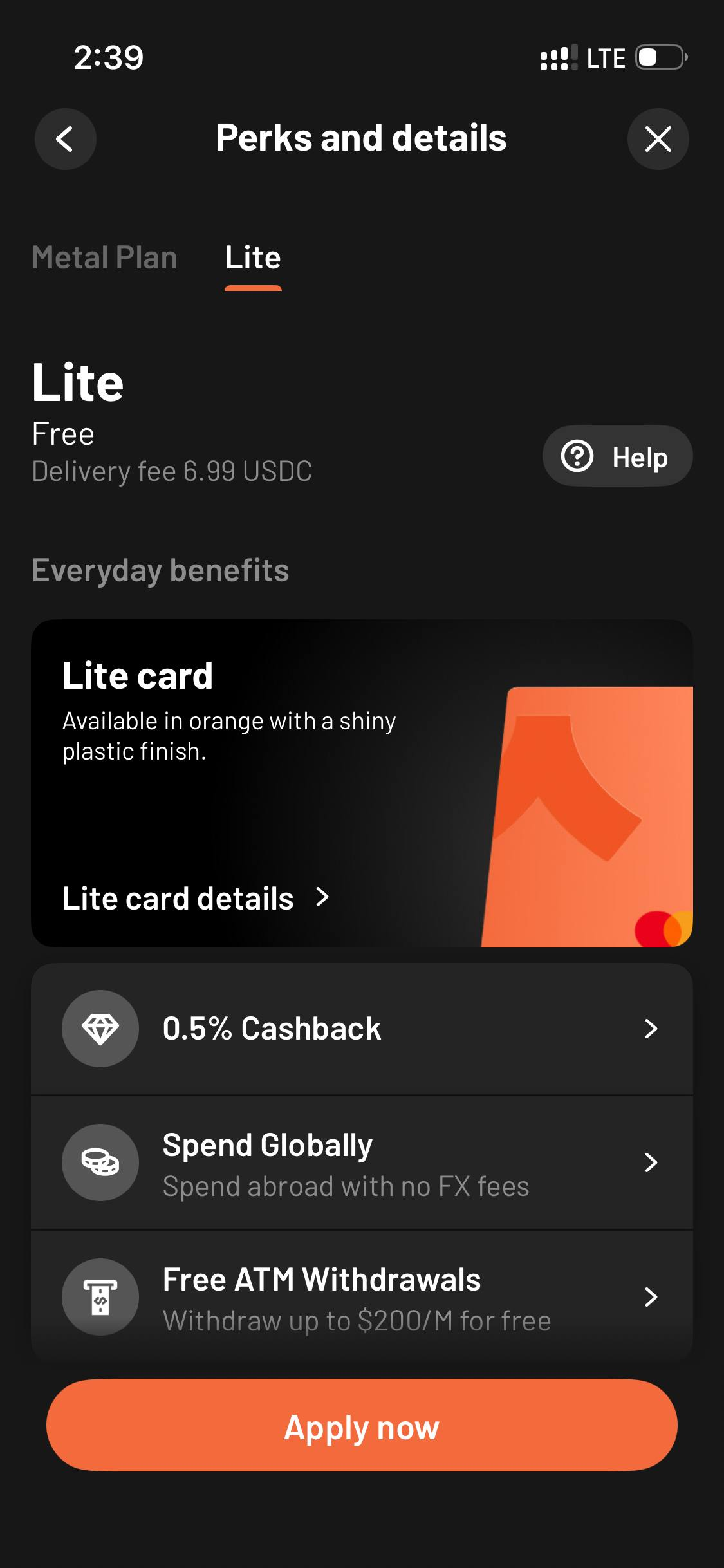The height and width of the screenshot is (1568, 724).
Task: Open the Spend Globally row
Action: click(x=362, y=1163)
